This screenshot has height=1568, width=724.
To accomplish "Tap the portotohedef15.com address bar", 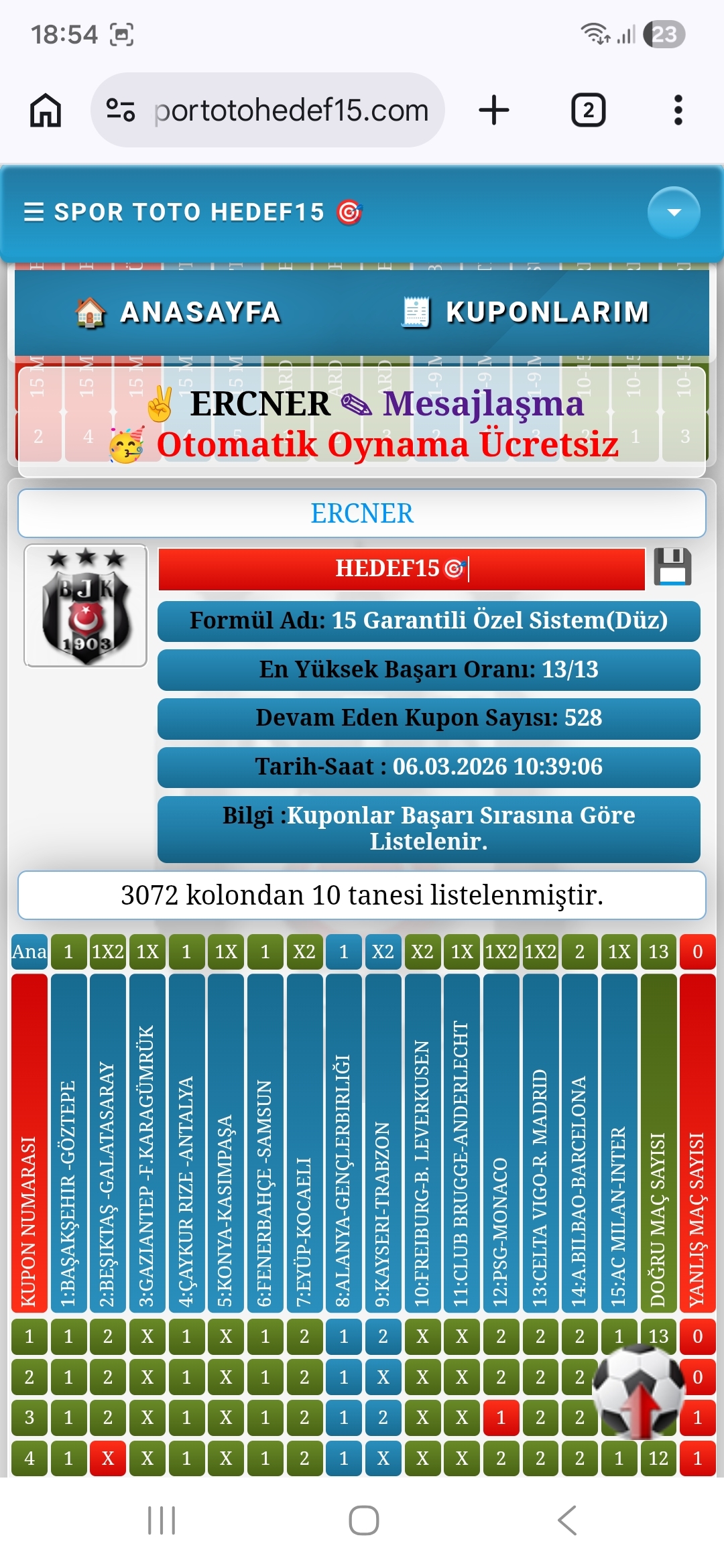I will coord(290,110).
